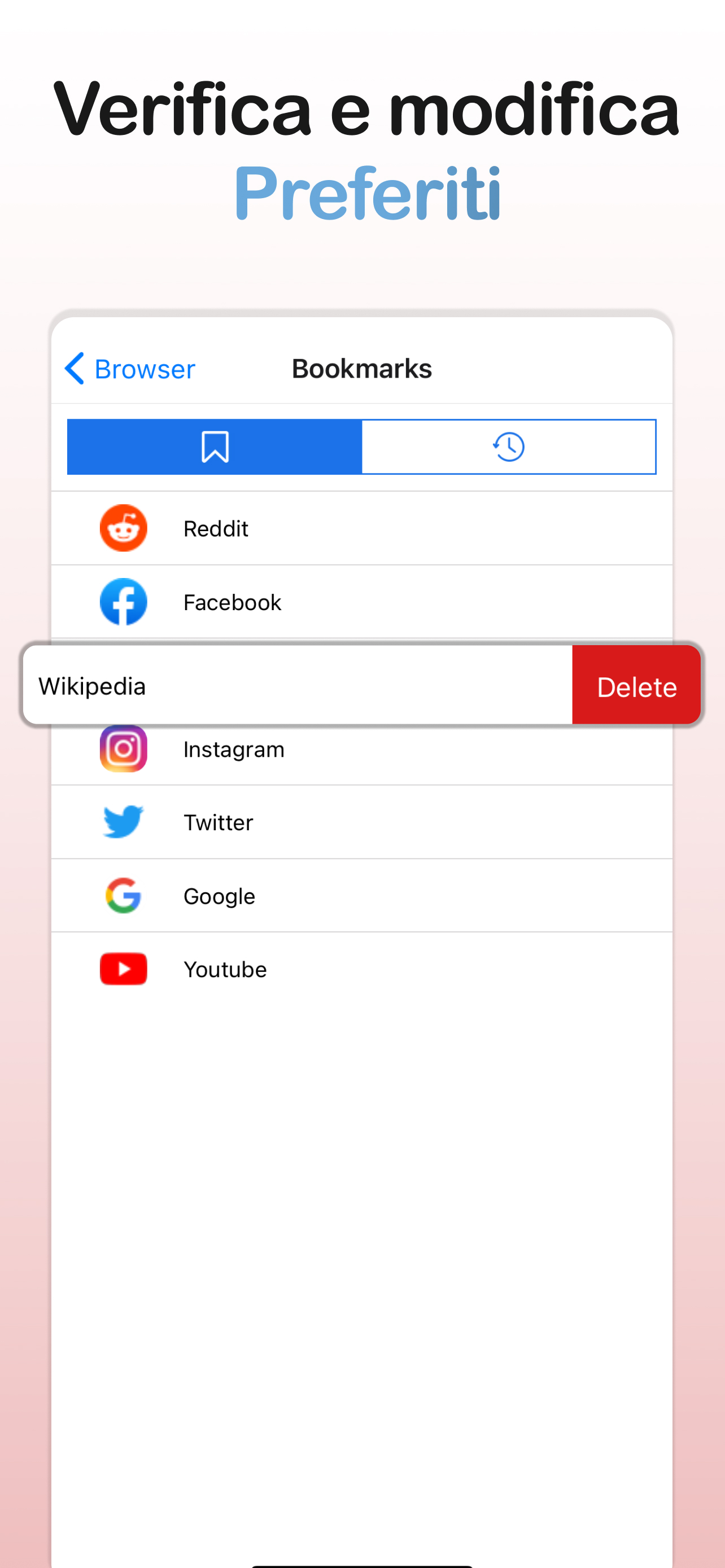The width and height of the screenshot is (725, 1568).
Task: Click the Facebook logo icon
Action: point(124,601)
